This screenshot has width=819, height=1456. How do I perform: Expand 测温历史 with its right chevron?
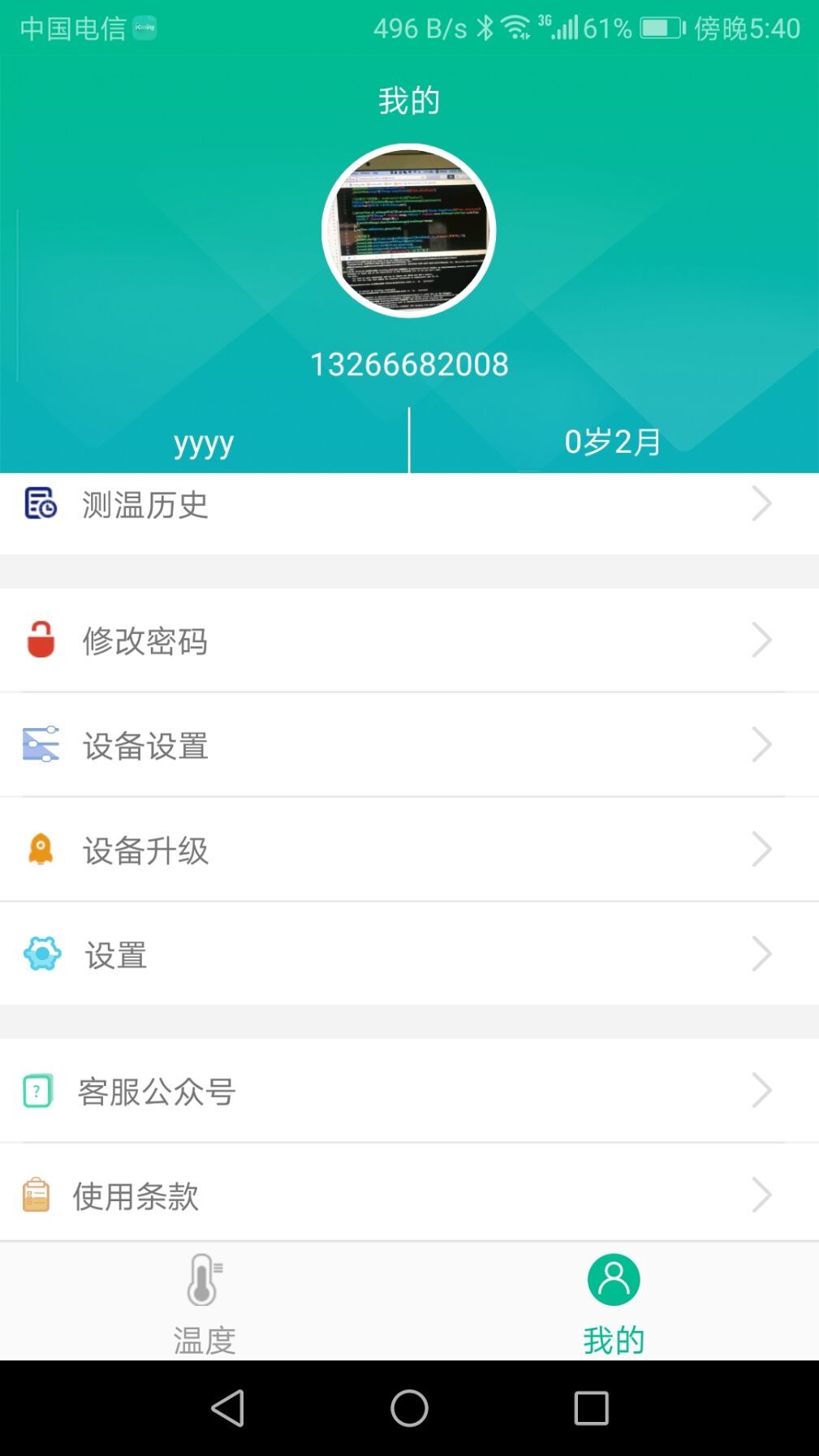pyautogui.click(x=763, y=503)
